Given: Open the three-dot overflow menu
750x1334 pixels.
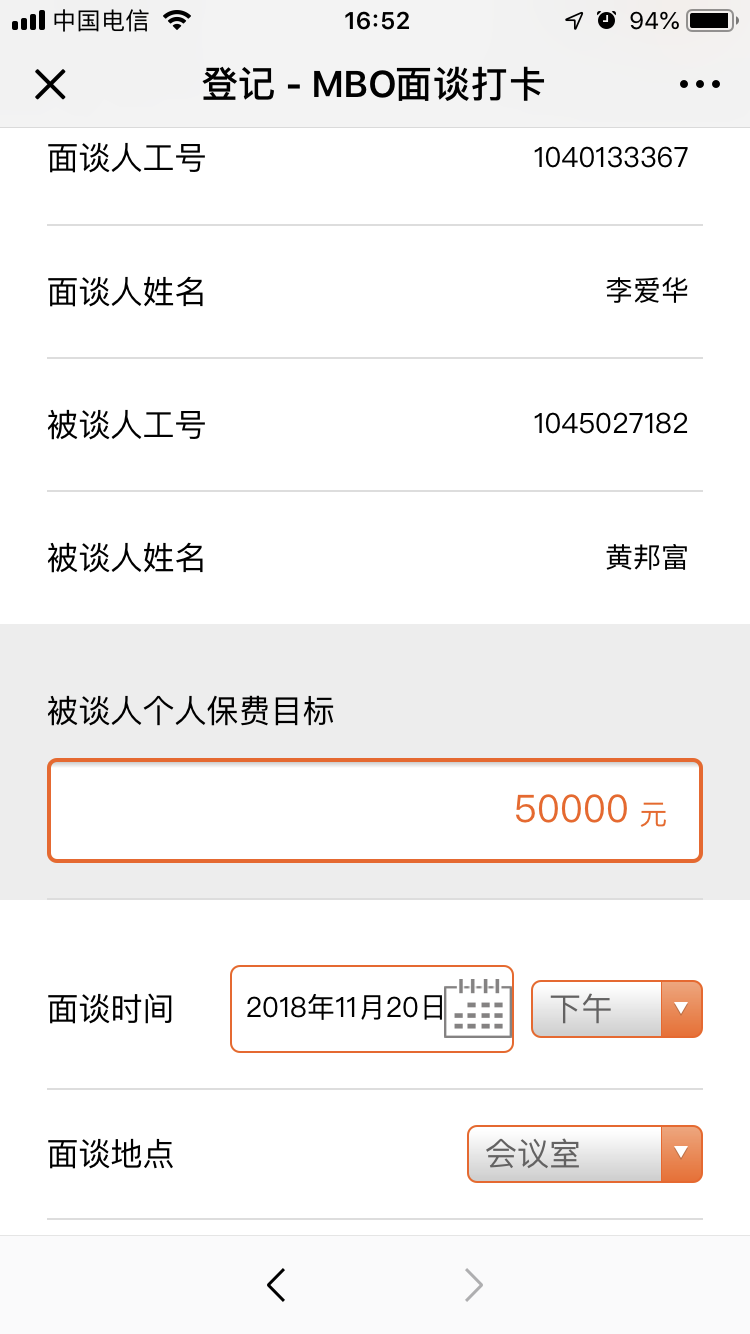Looking at the screenshot, I should (699, 85).
